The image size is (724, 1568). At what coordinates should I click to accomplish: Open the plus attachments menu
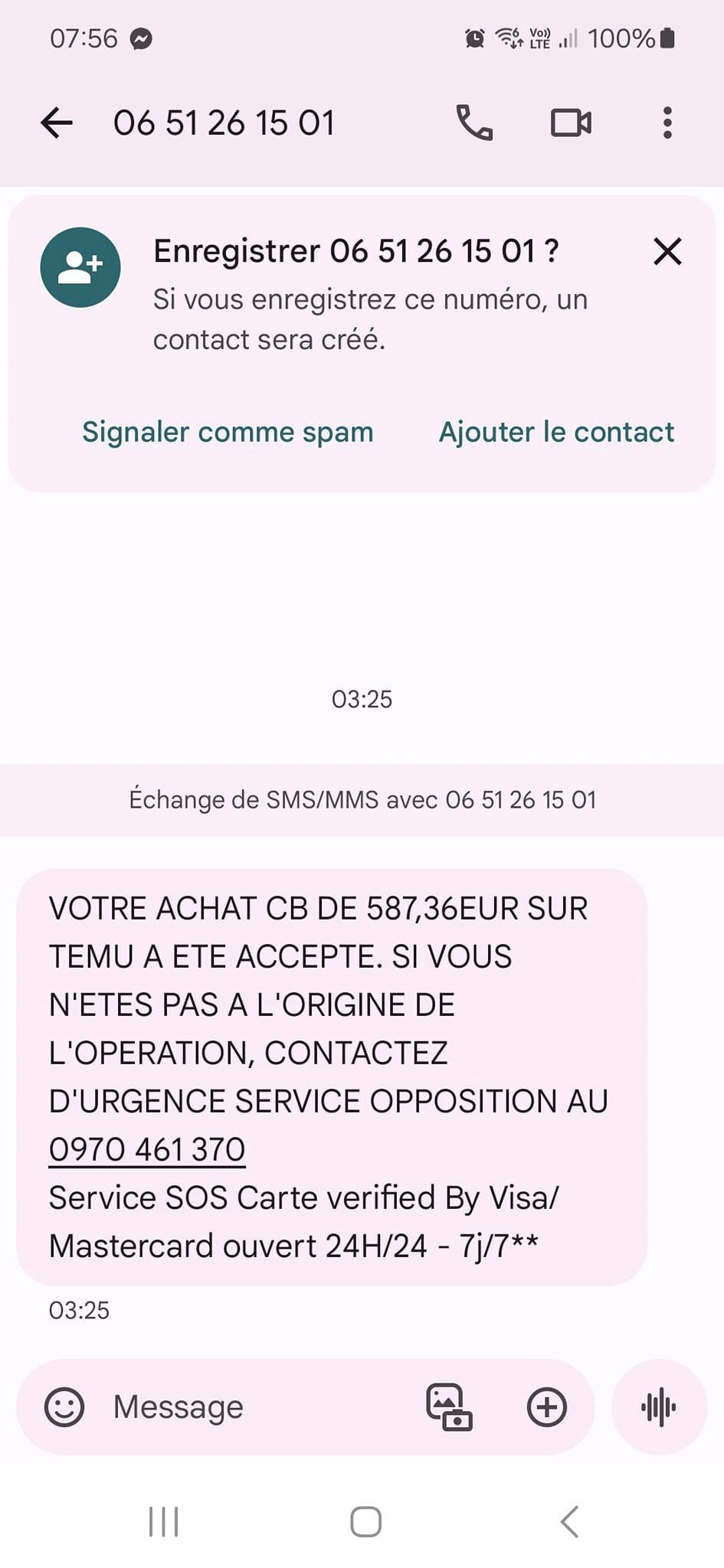[547, 1406]
